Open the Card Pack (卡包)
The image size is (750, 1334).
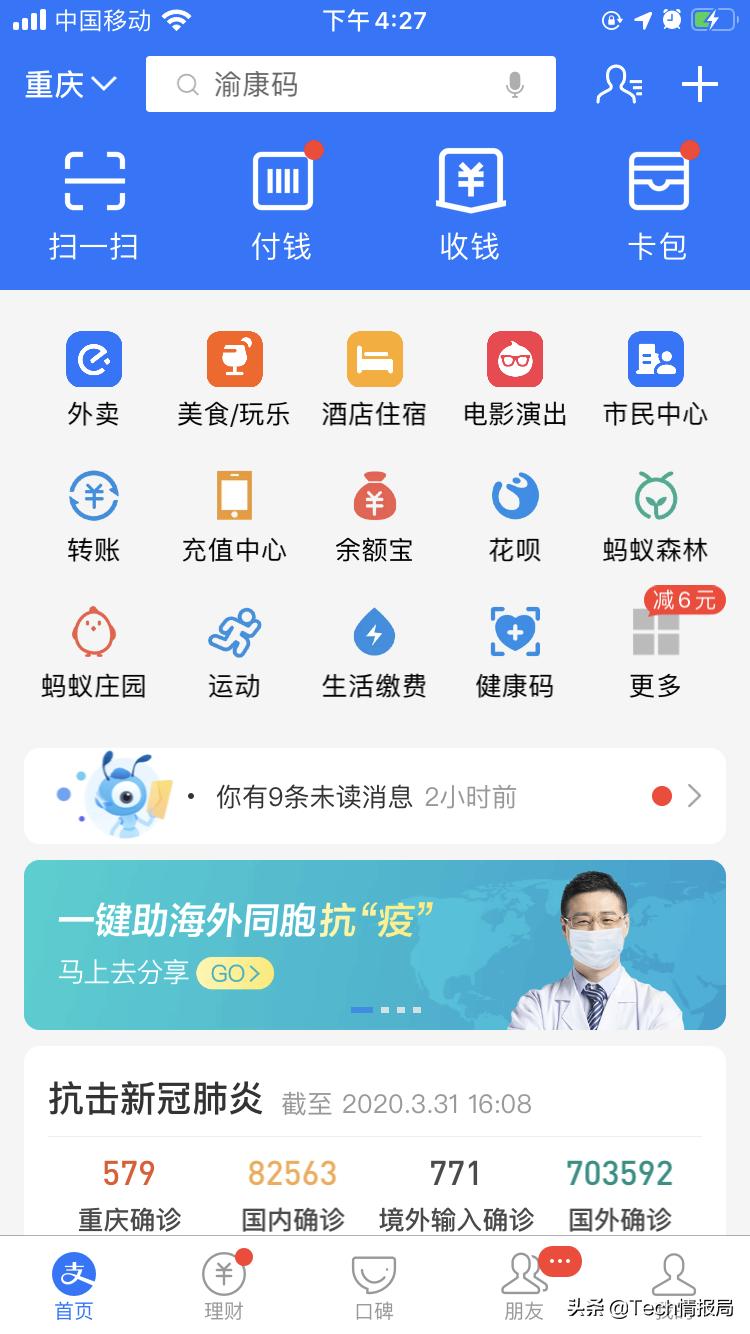[x=657, y=200]
